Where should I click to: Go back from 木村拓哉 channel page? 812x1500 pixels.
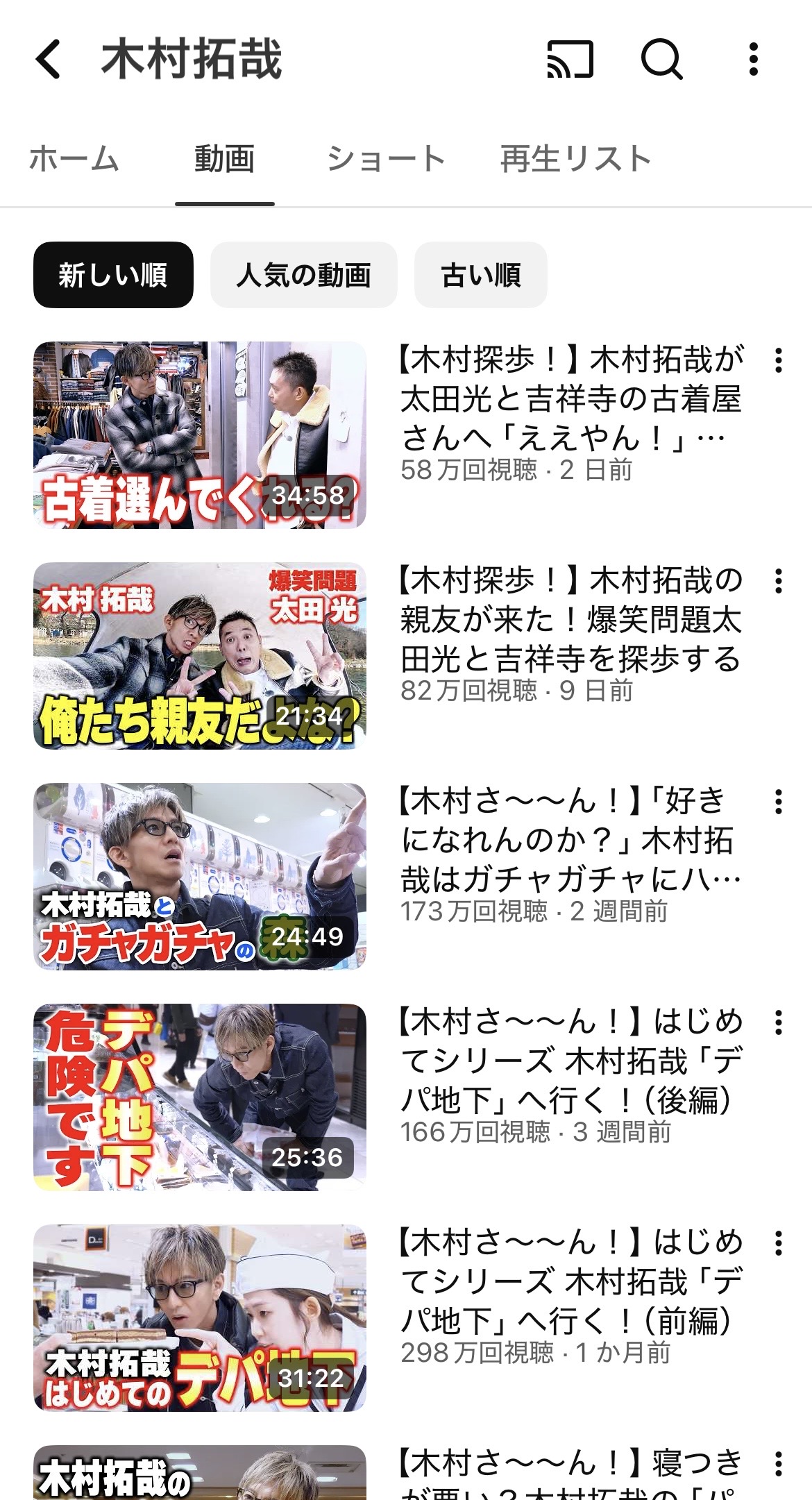49,60
